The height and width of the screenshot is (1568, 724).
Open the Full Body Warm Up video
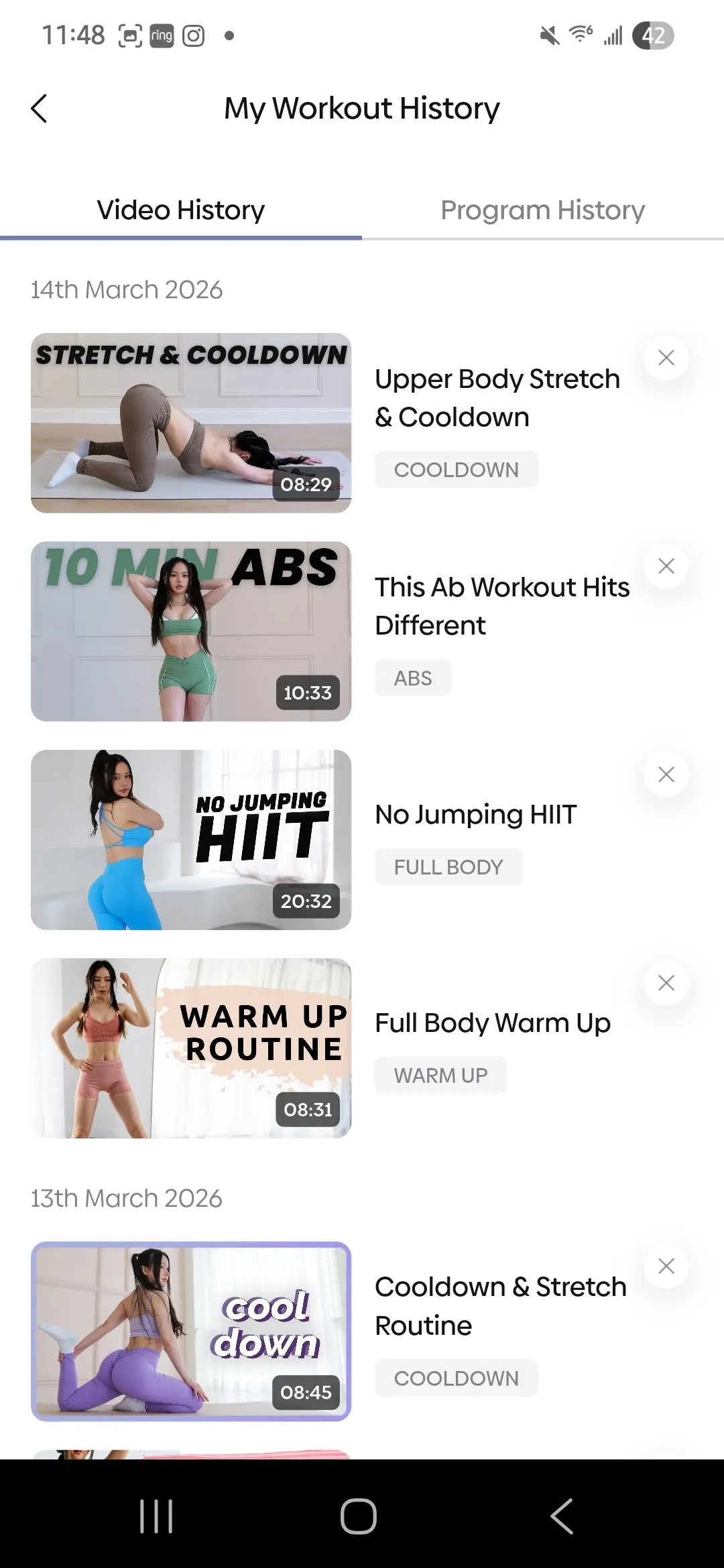click(x=191, y=1048)
